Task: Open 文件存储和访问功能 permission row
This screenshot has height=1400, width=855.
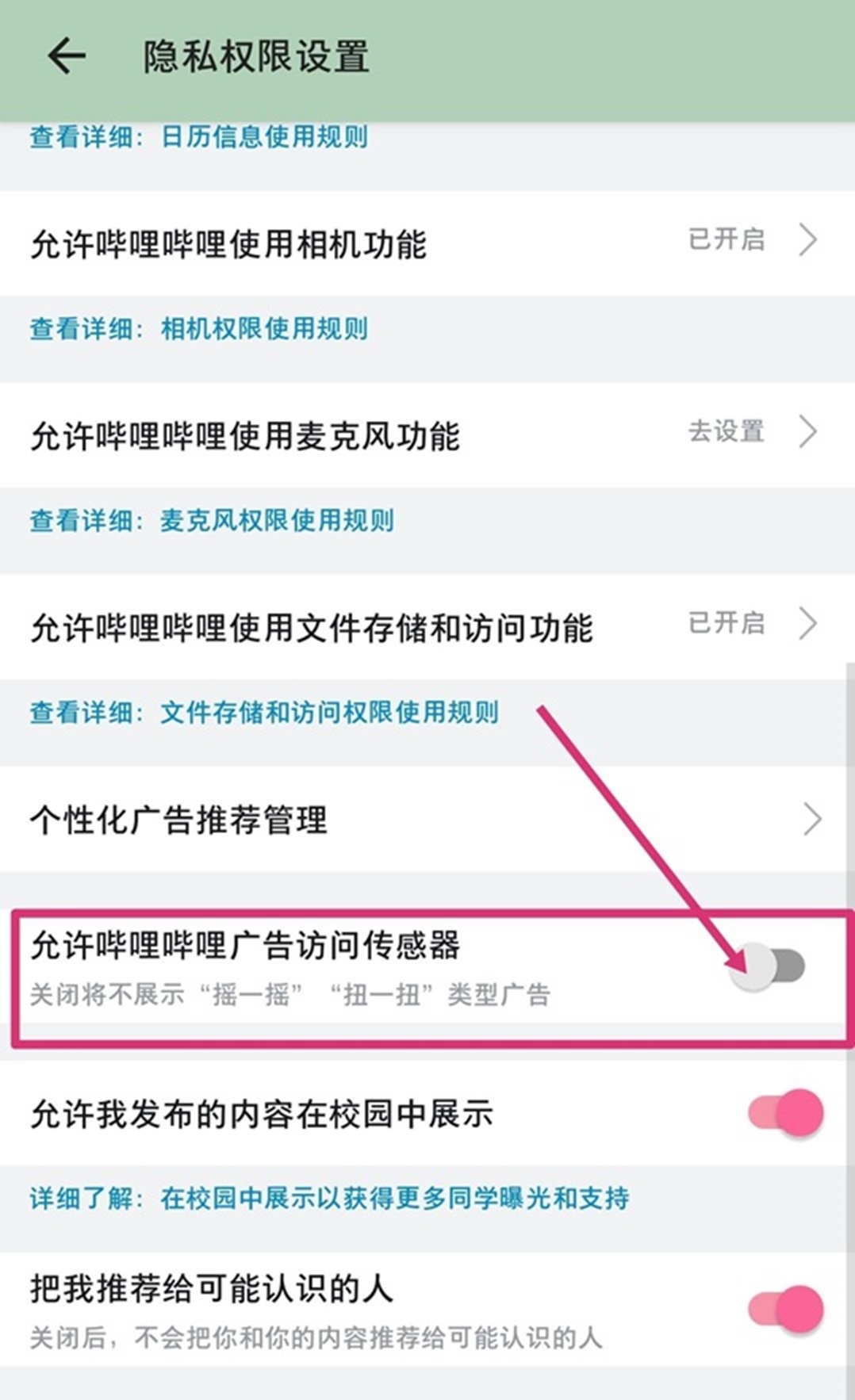Action: click(x=427, y=626)
